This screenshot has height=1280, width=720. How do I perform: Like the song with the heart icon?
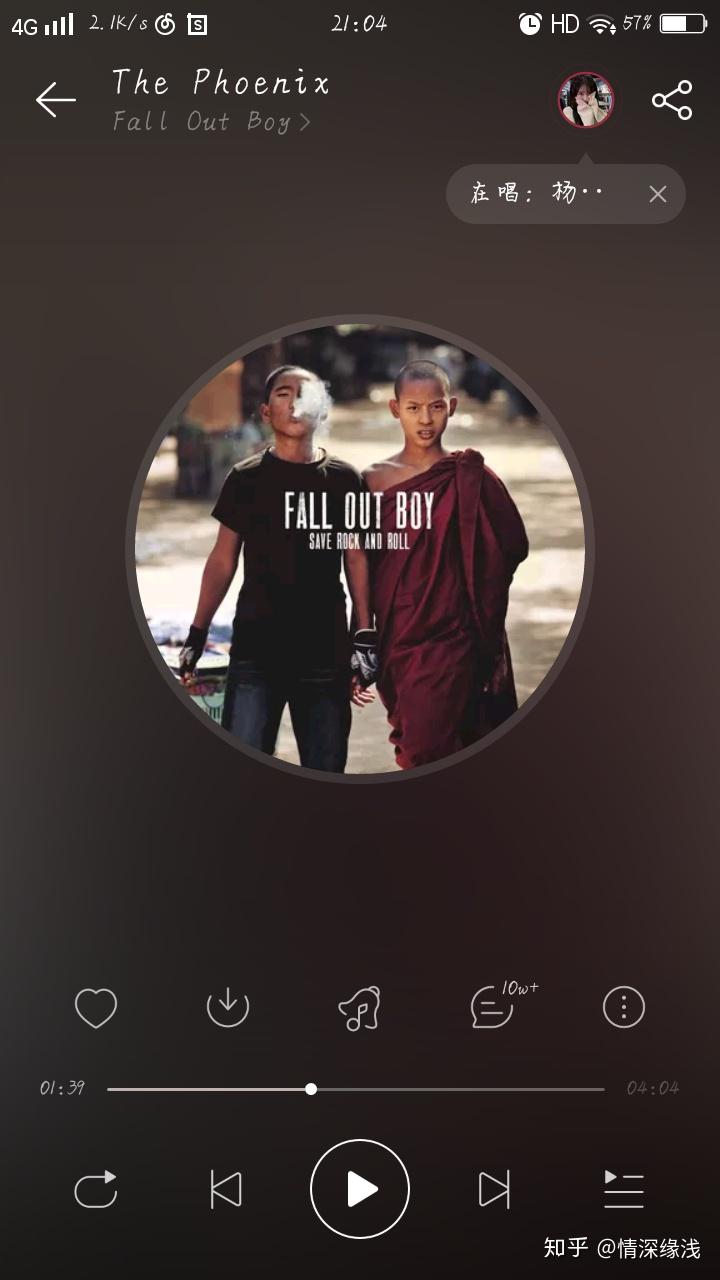click(96, 1007)
